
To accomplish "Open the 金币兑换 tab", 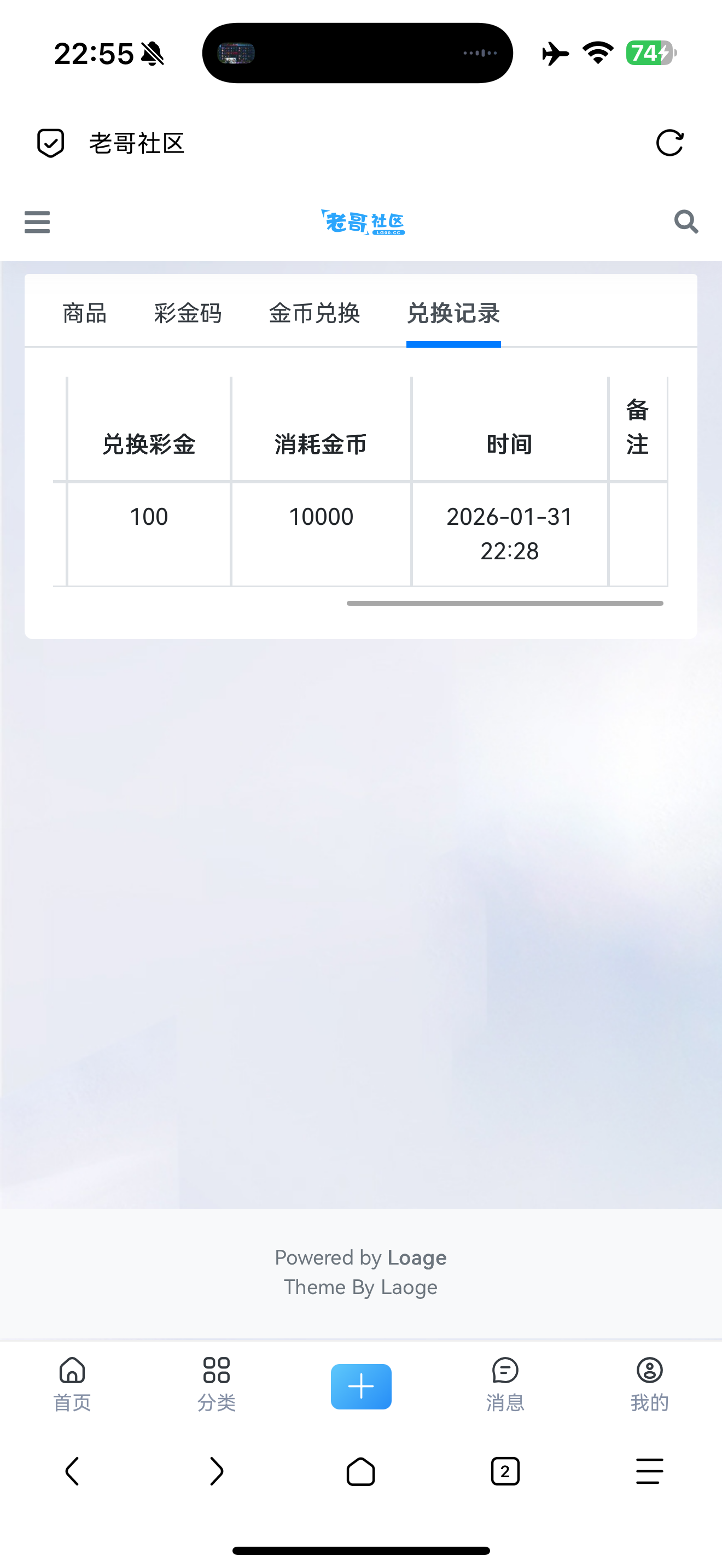I will pos(314,313).
